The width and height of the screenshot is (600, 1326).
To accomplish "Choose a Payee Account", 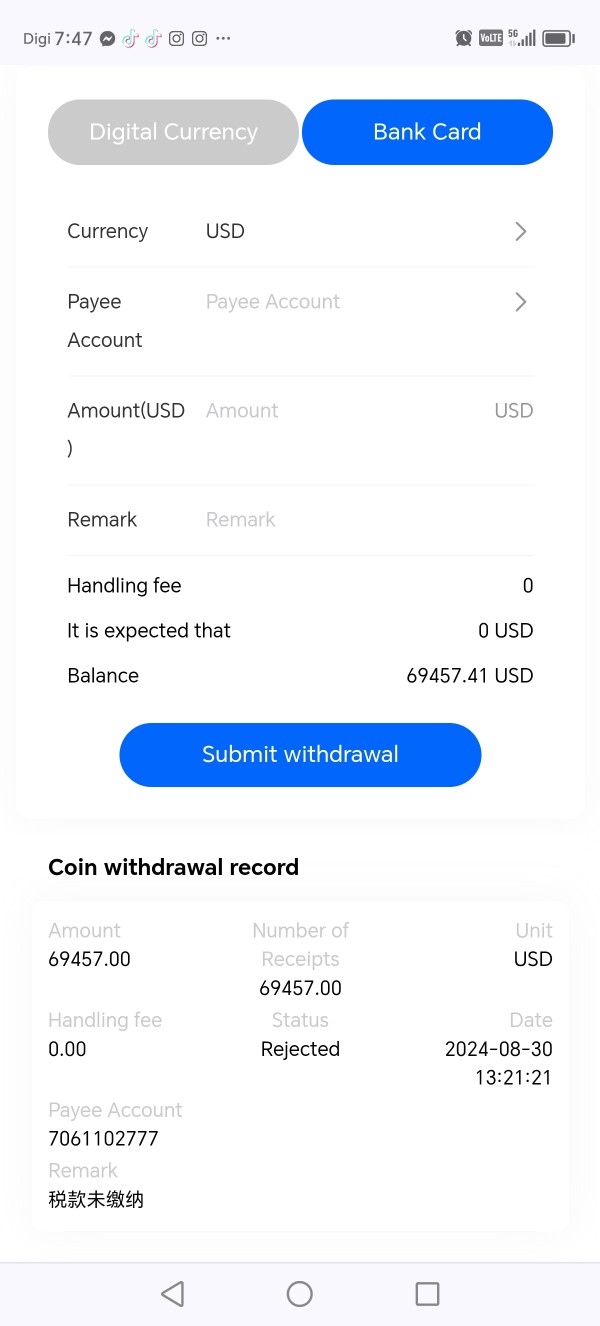I will 300,321.
